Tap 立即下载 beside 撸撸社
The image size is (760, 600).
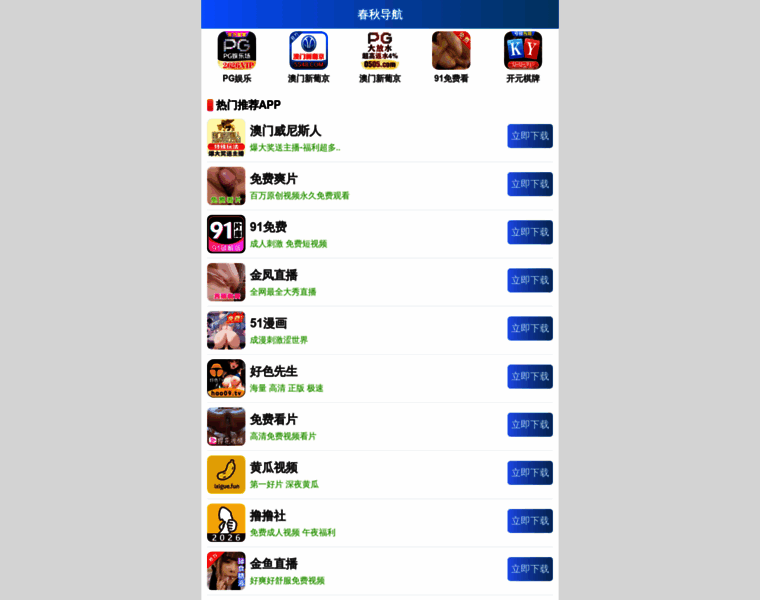[529, 520]
